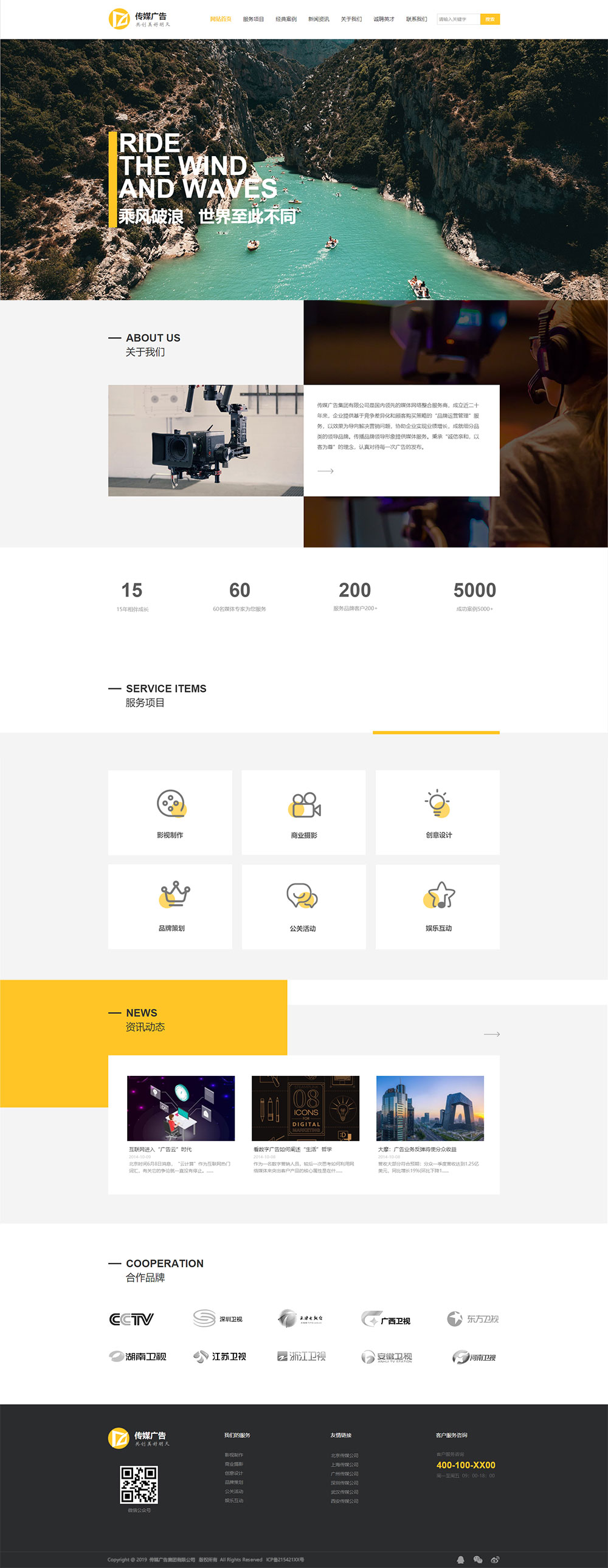Open the 商业摄影 service card
Screen dimensions: 608x1568
tap(303, 812)
